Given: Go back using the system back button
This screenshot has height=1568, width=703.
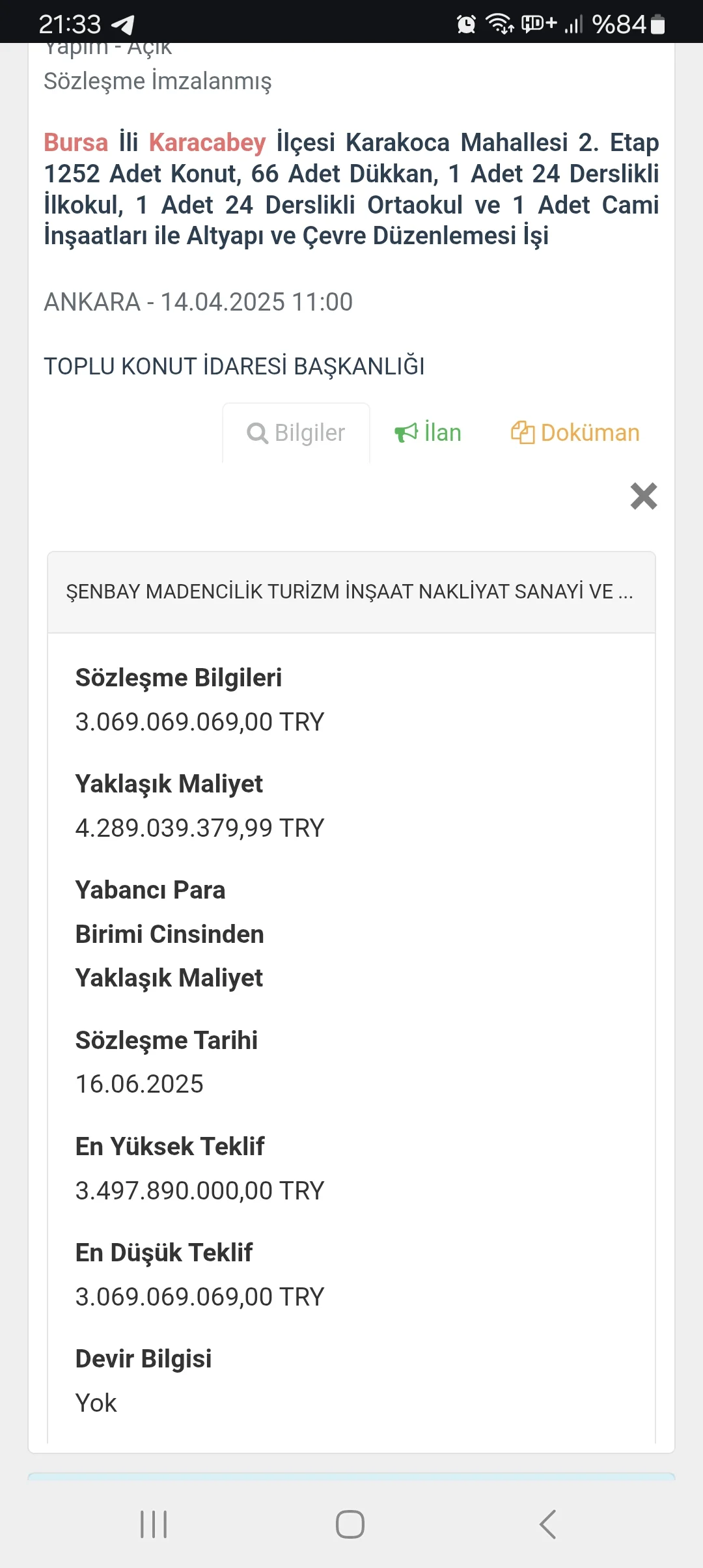Looking at the screenshot, I should click(547, 1524).
